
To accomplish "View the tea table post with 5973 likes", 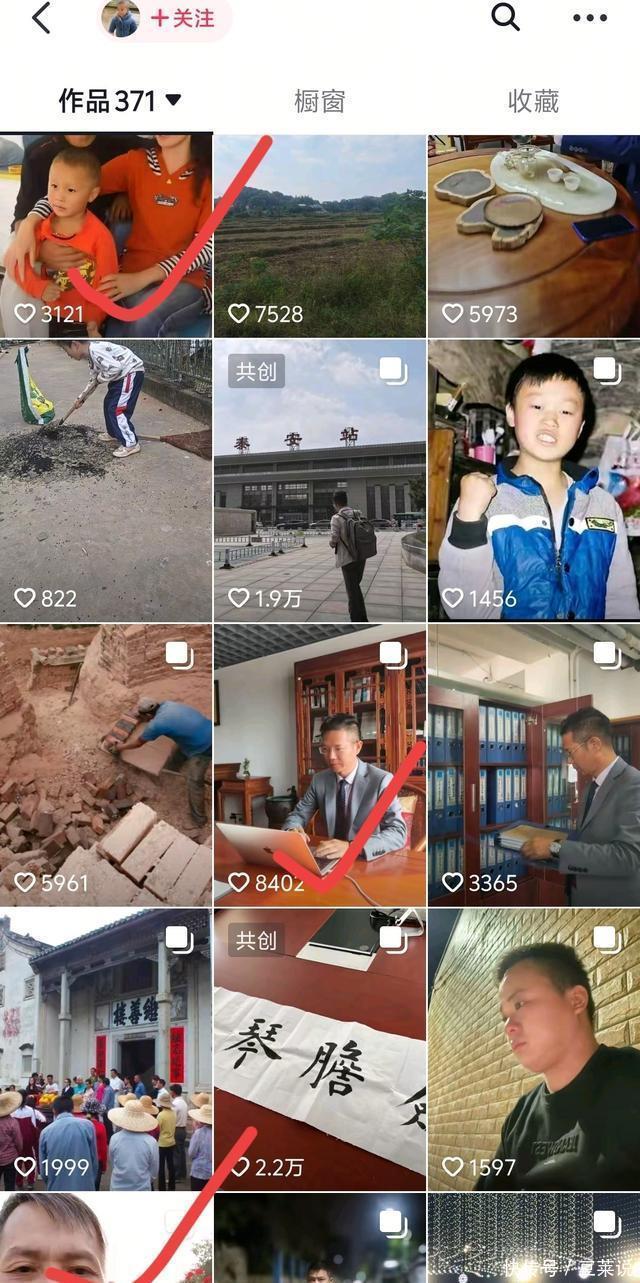I will (x=534, y=235).
